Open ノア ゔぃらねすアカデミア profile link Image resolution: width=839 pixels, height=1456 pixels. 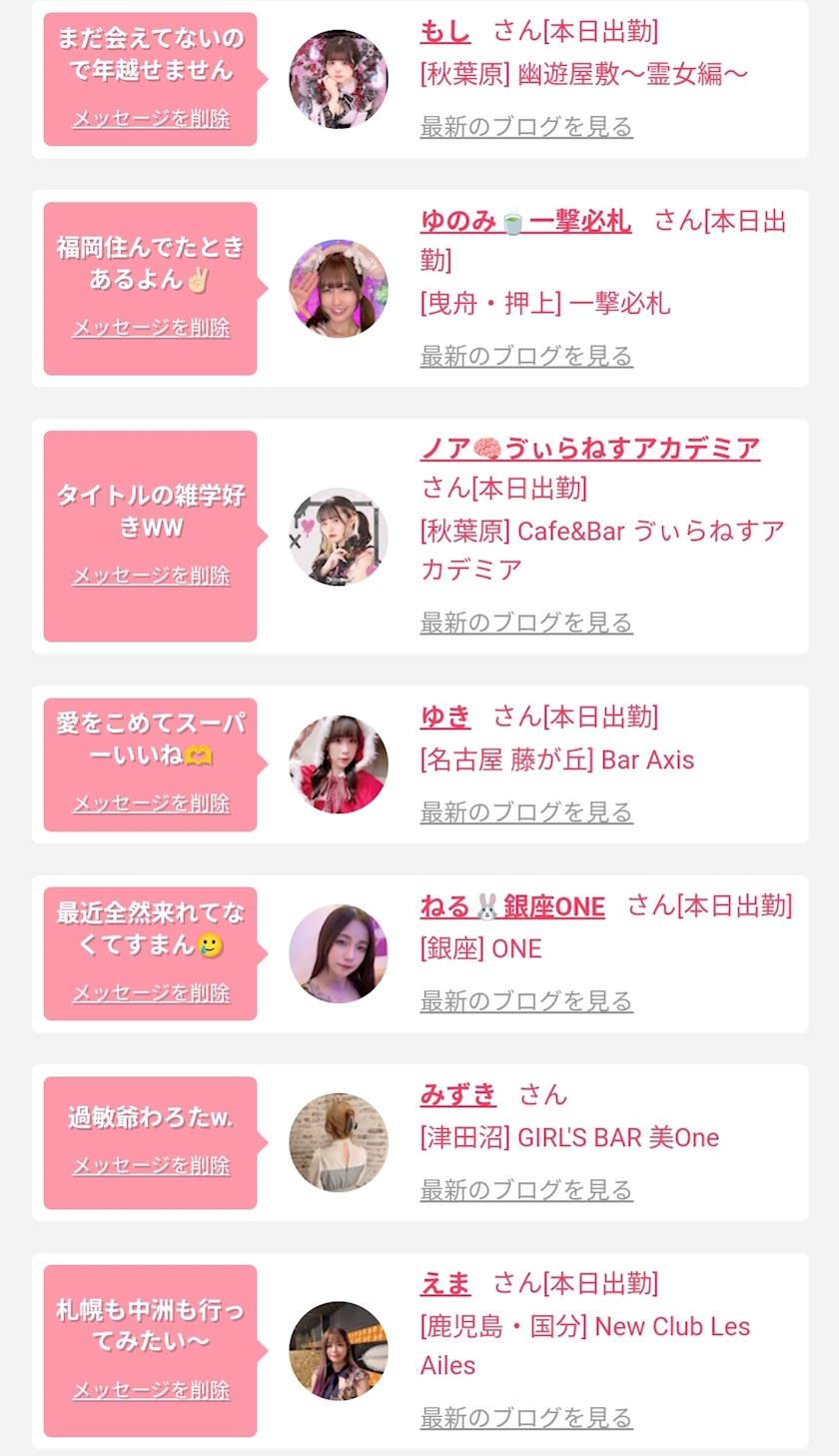coord(590,449)
